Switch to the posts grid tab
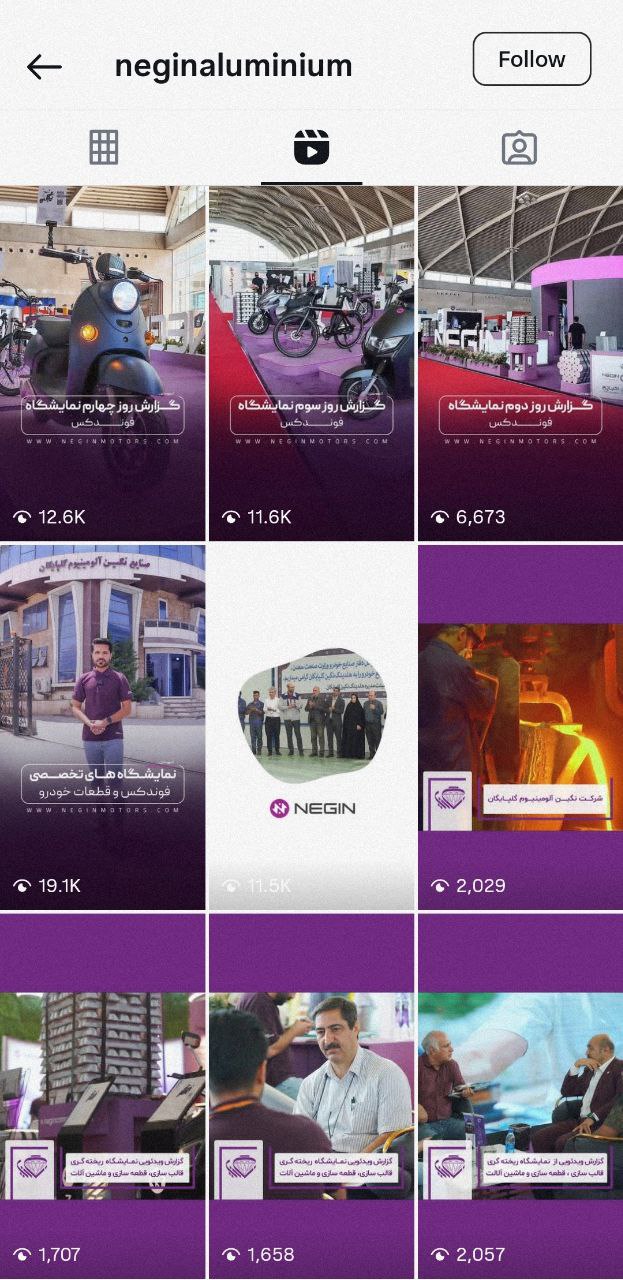 click(x=104, y=147)
